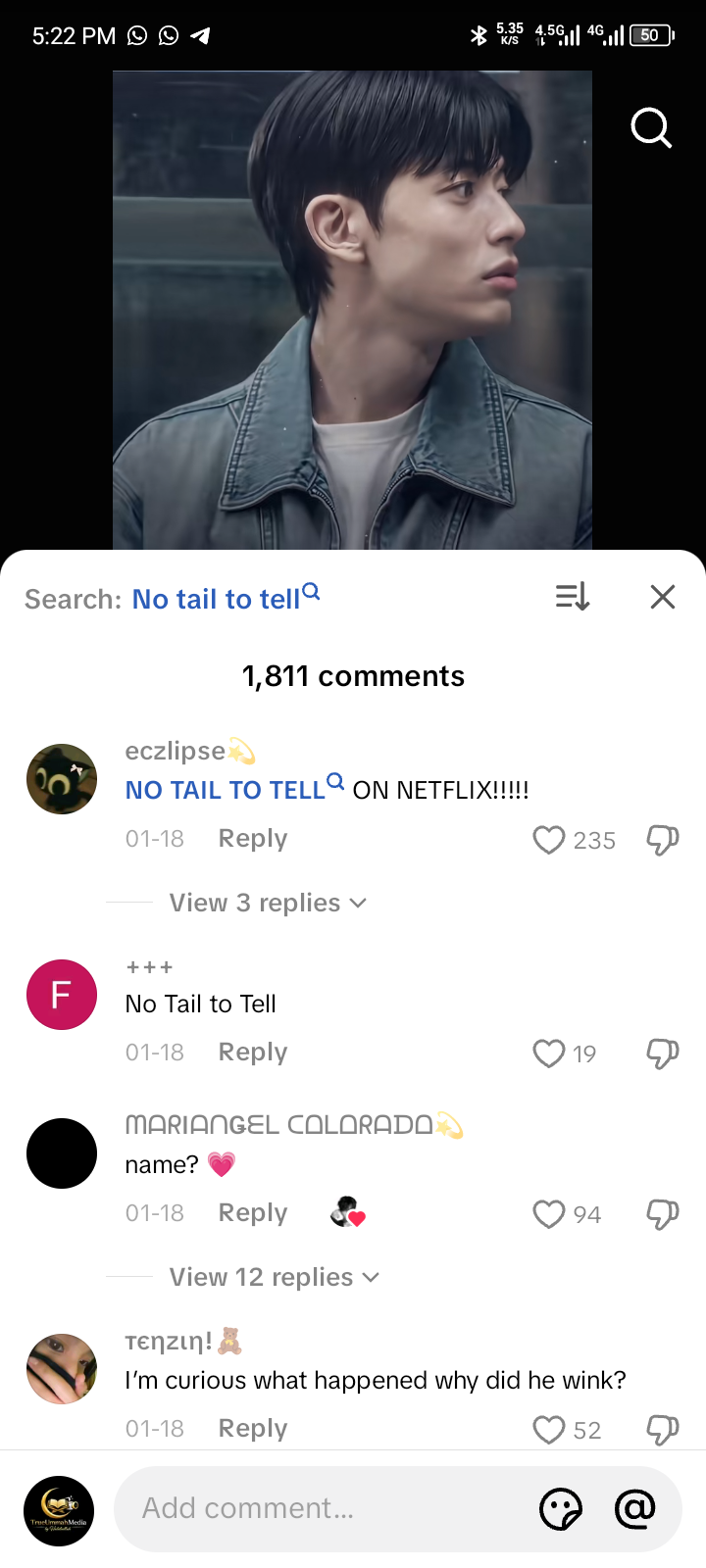This screenshot has height=1568, width=706.
Task: Reply to eczlipse's comment
Action: (x=253, y=839)
